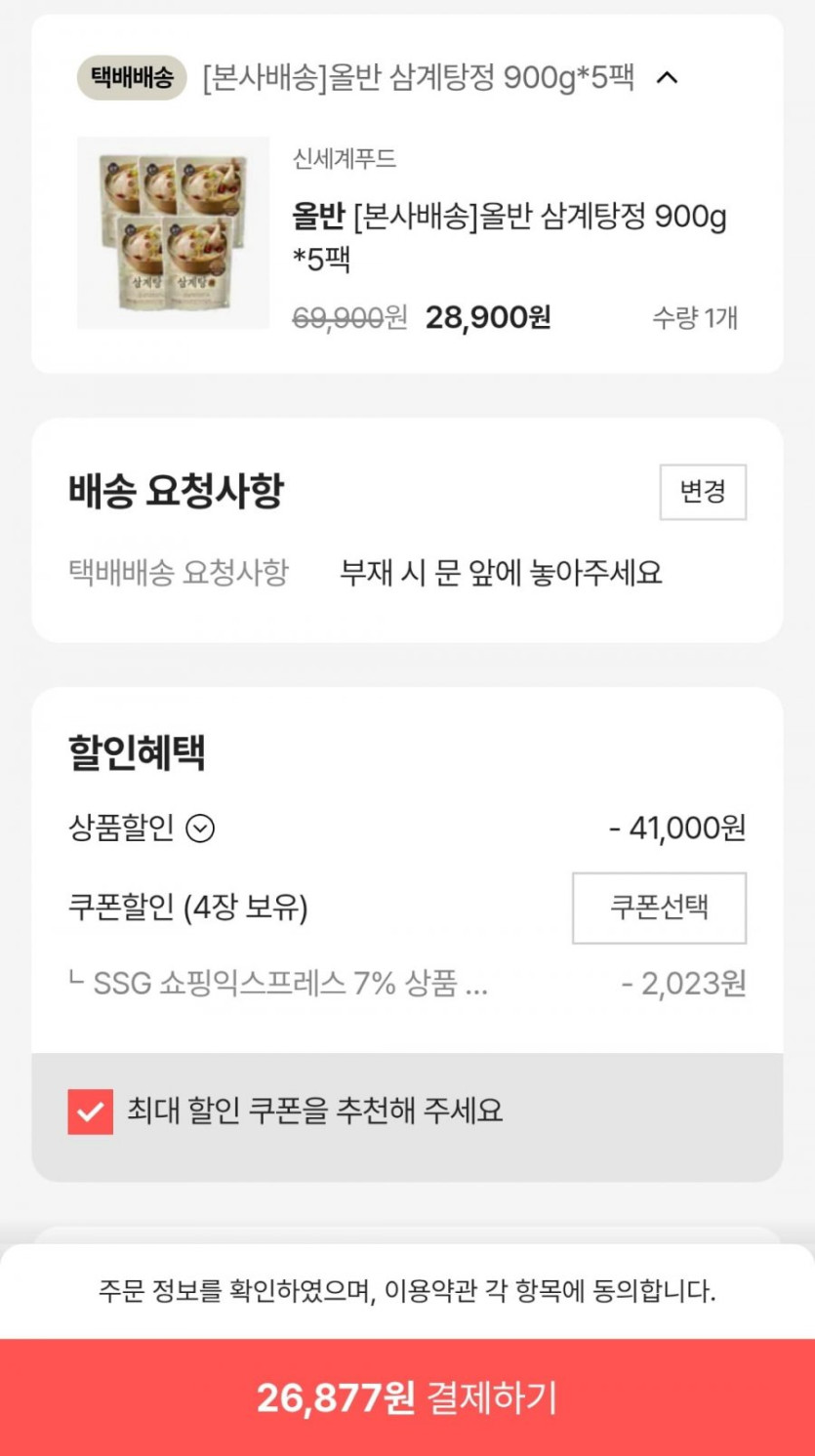Tap the 26,877원 결제하기 payment button

coord(407,1397)
